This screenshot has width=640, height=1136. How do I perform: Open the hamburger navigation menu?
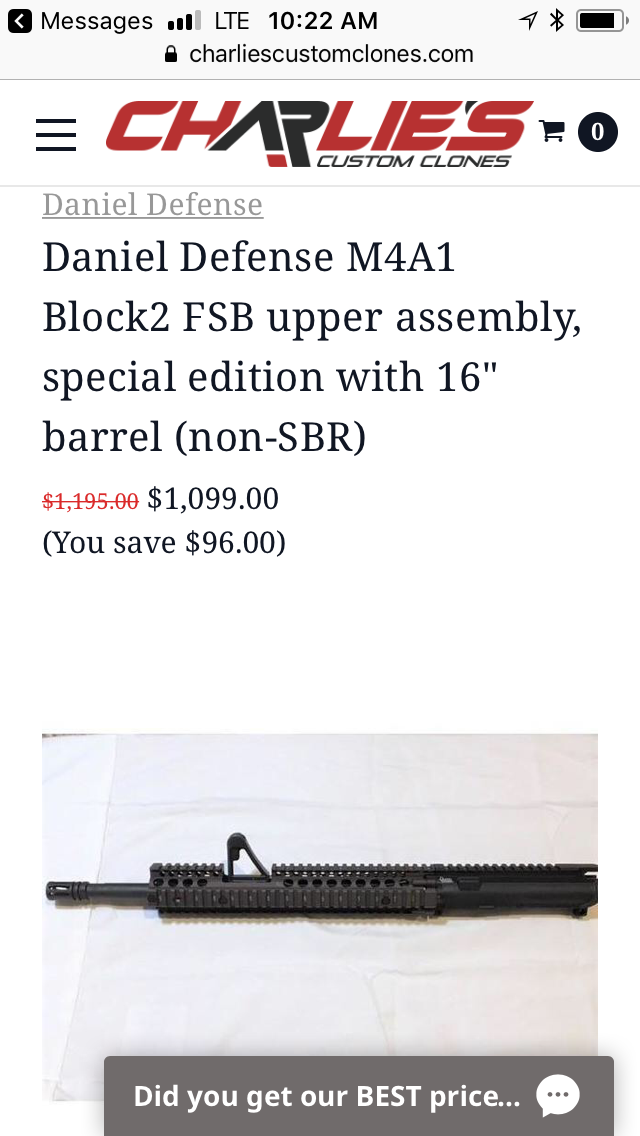56,134
